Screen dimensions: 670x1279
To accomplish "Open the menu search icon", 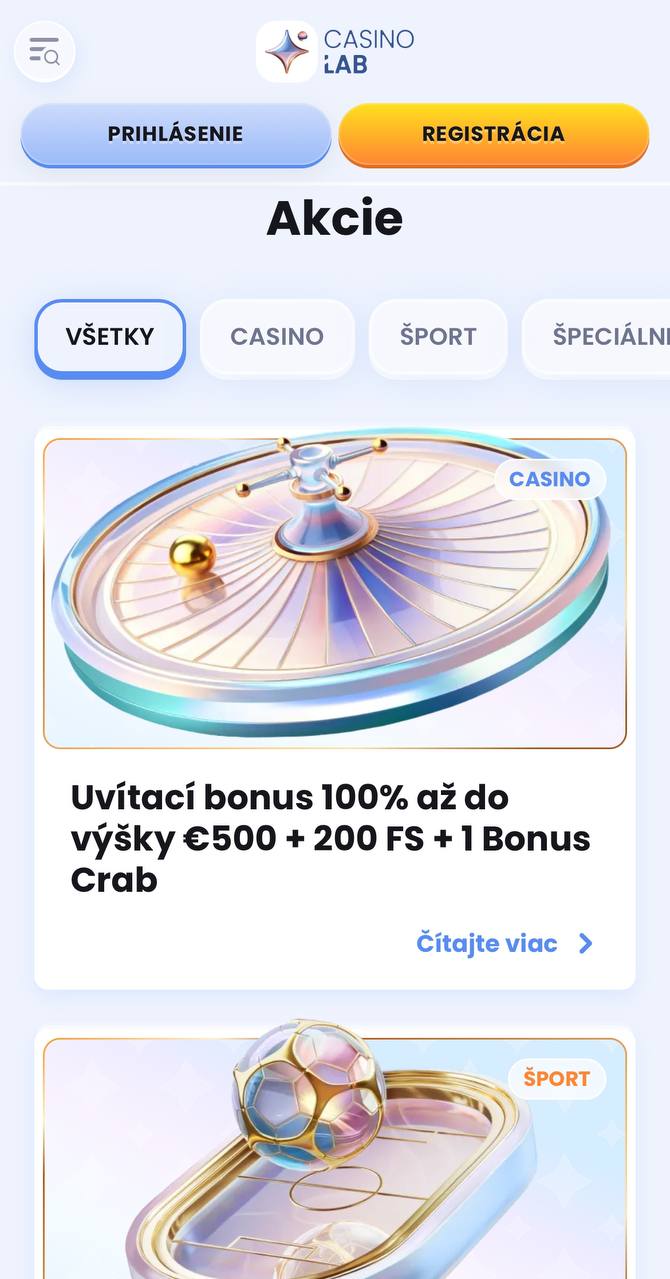I will tap(44, 51).
